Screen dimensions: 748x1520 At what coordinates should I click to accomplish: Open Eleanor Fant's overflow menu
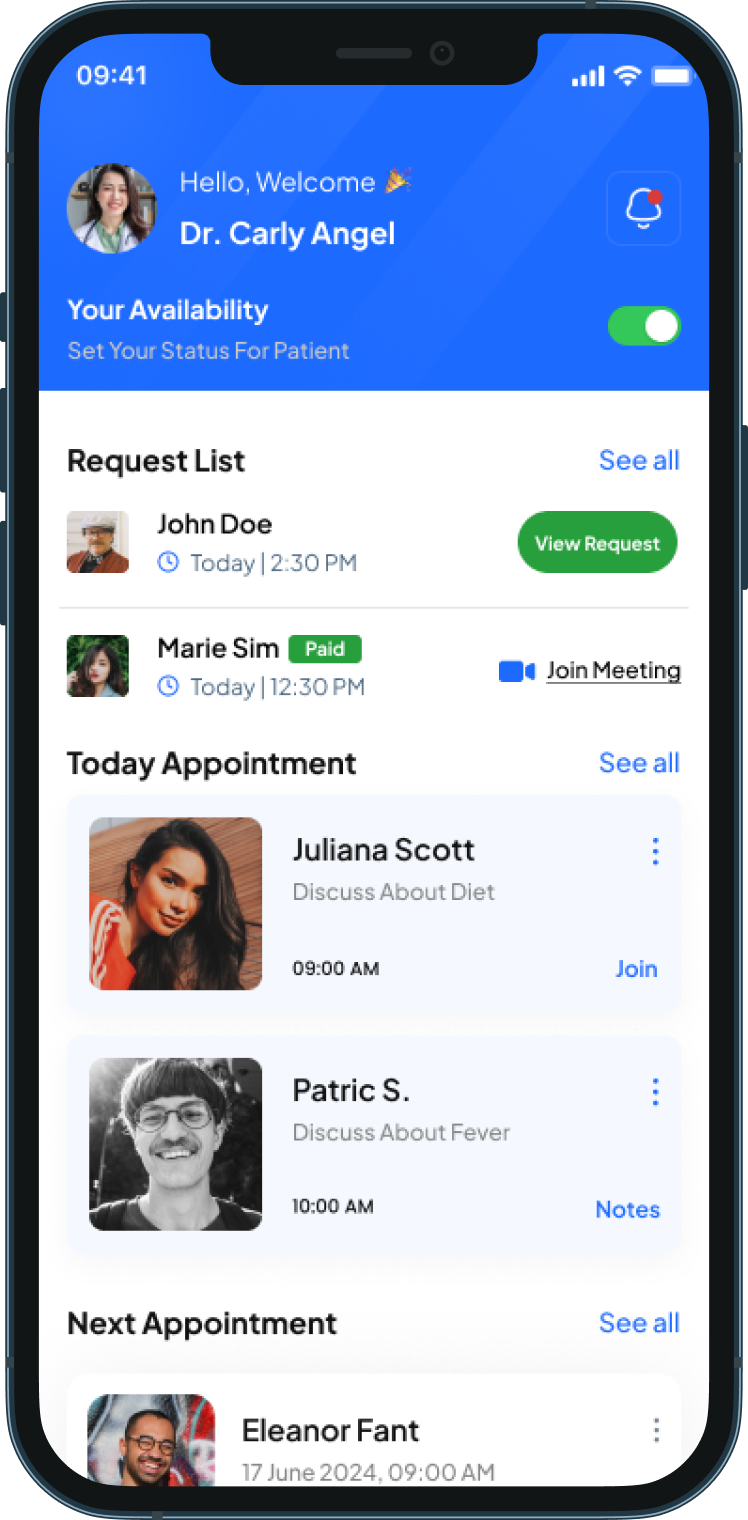(656, 1430)
